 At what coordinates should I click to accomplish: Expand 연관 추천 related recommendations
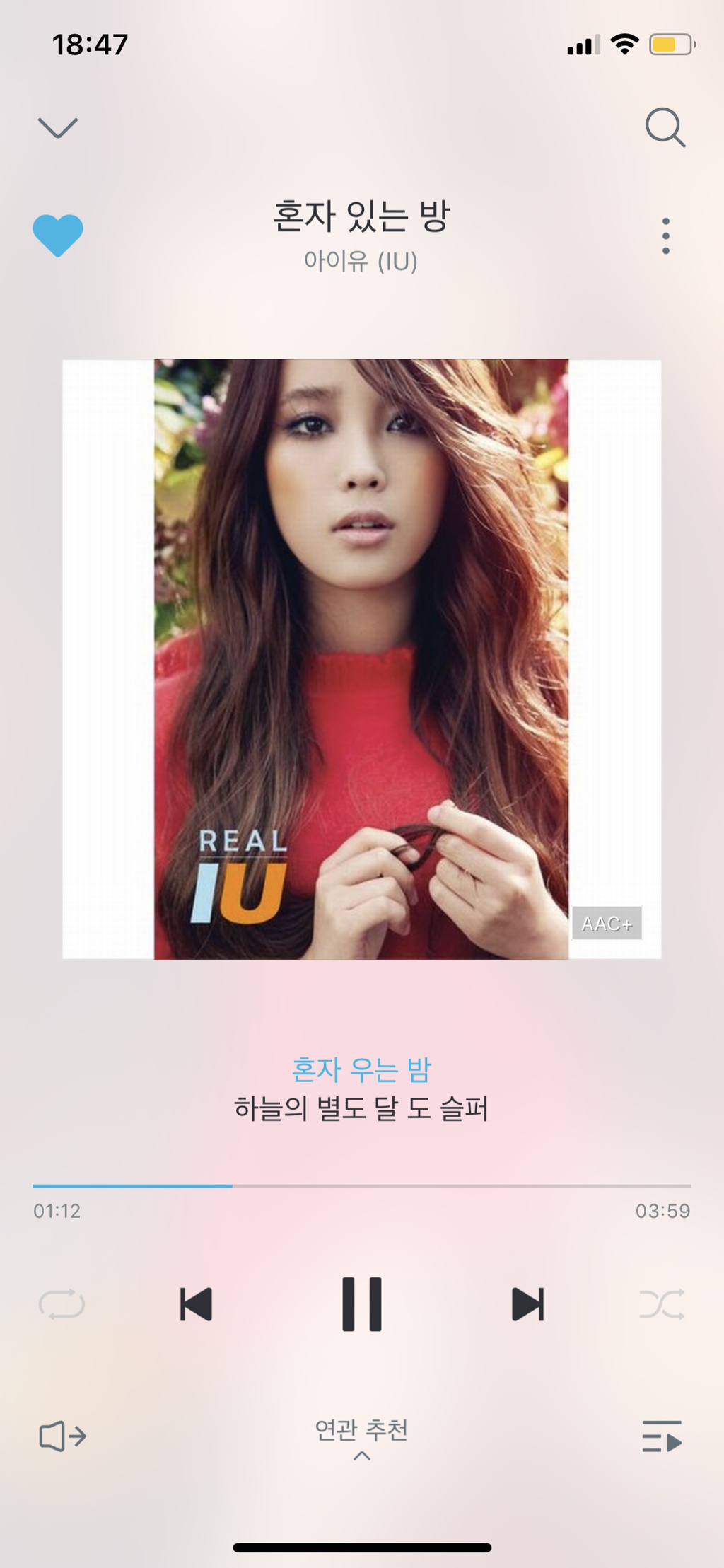[x=361, y=1437]
